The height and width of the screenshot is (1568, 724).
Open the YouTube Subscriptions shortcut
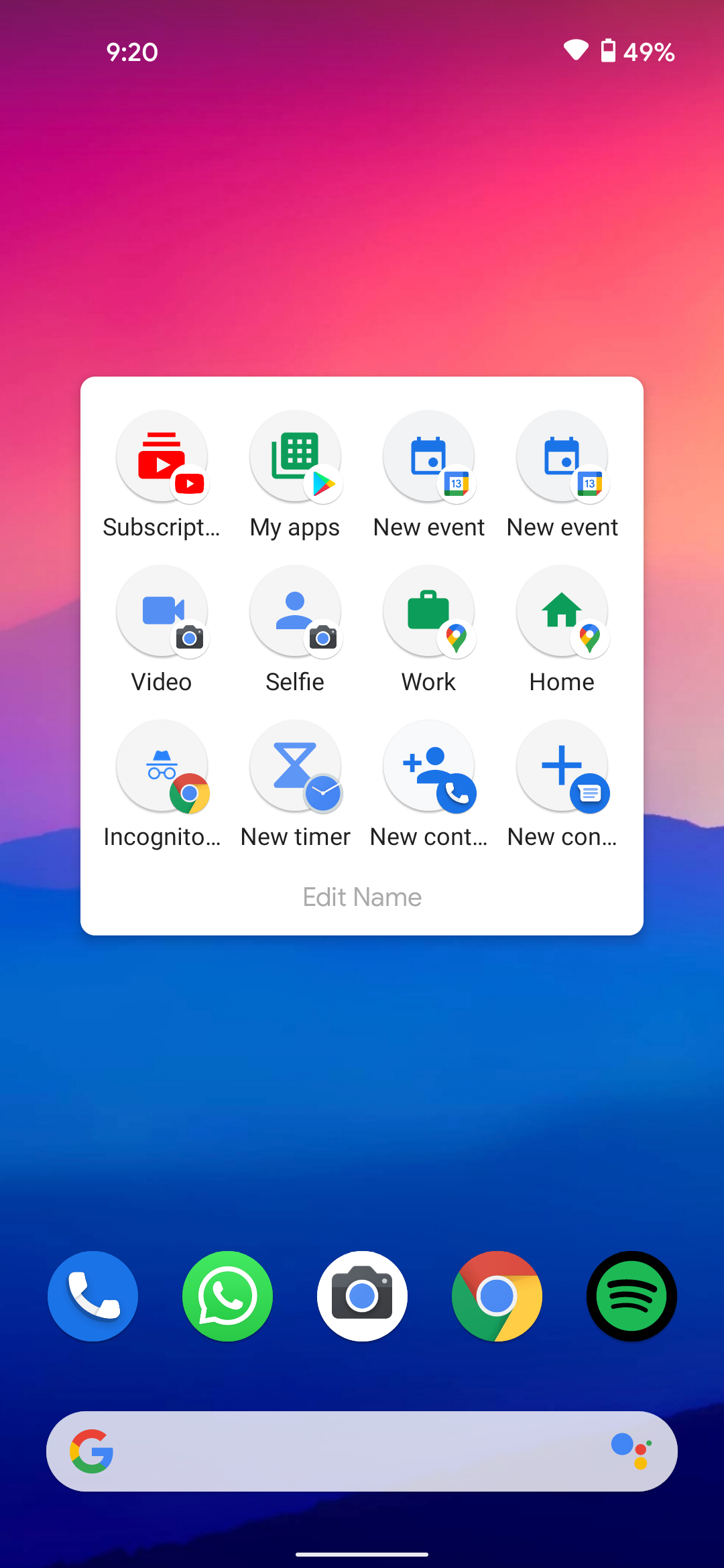coord(162,458)
